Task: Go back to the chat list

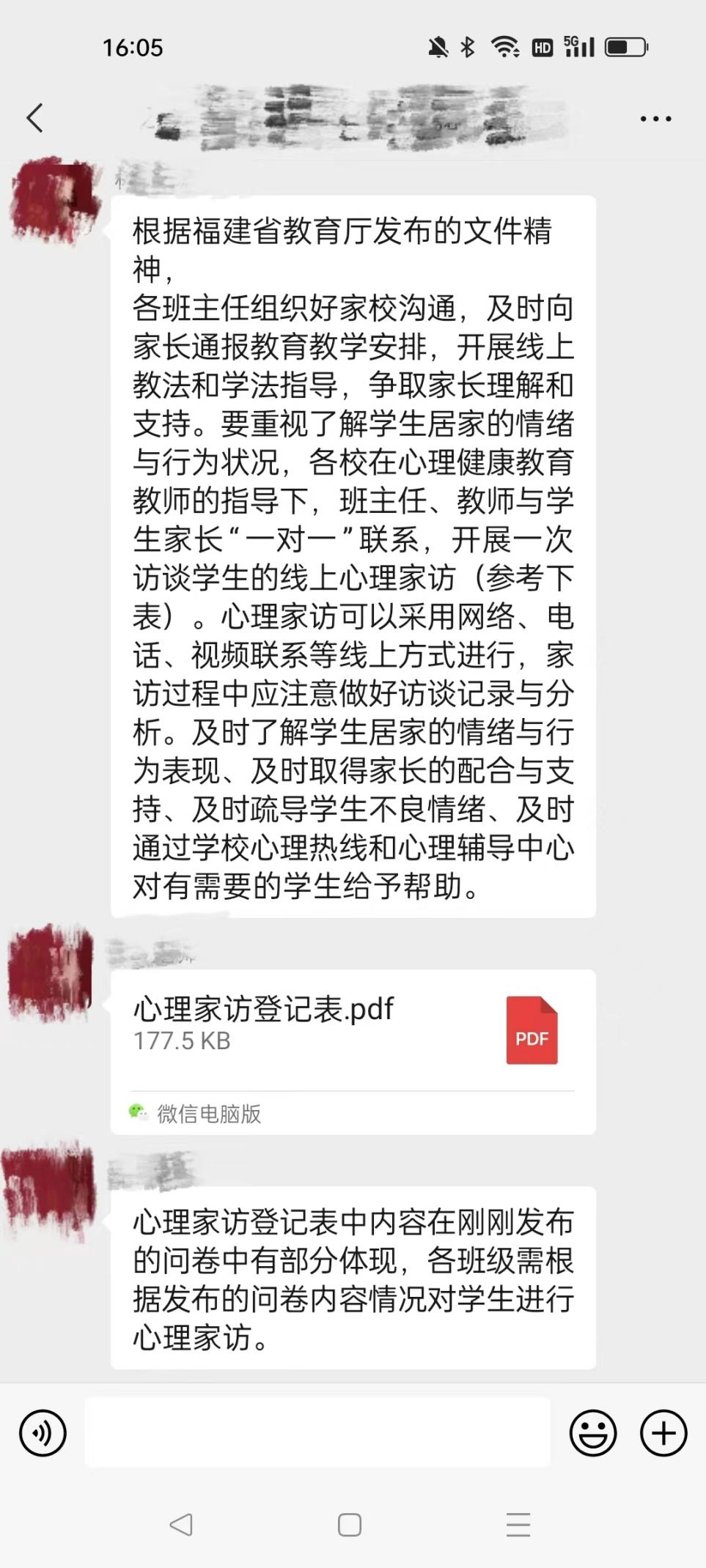Action: [x=34, y=118]
